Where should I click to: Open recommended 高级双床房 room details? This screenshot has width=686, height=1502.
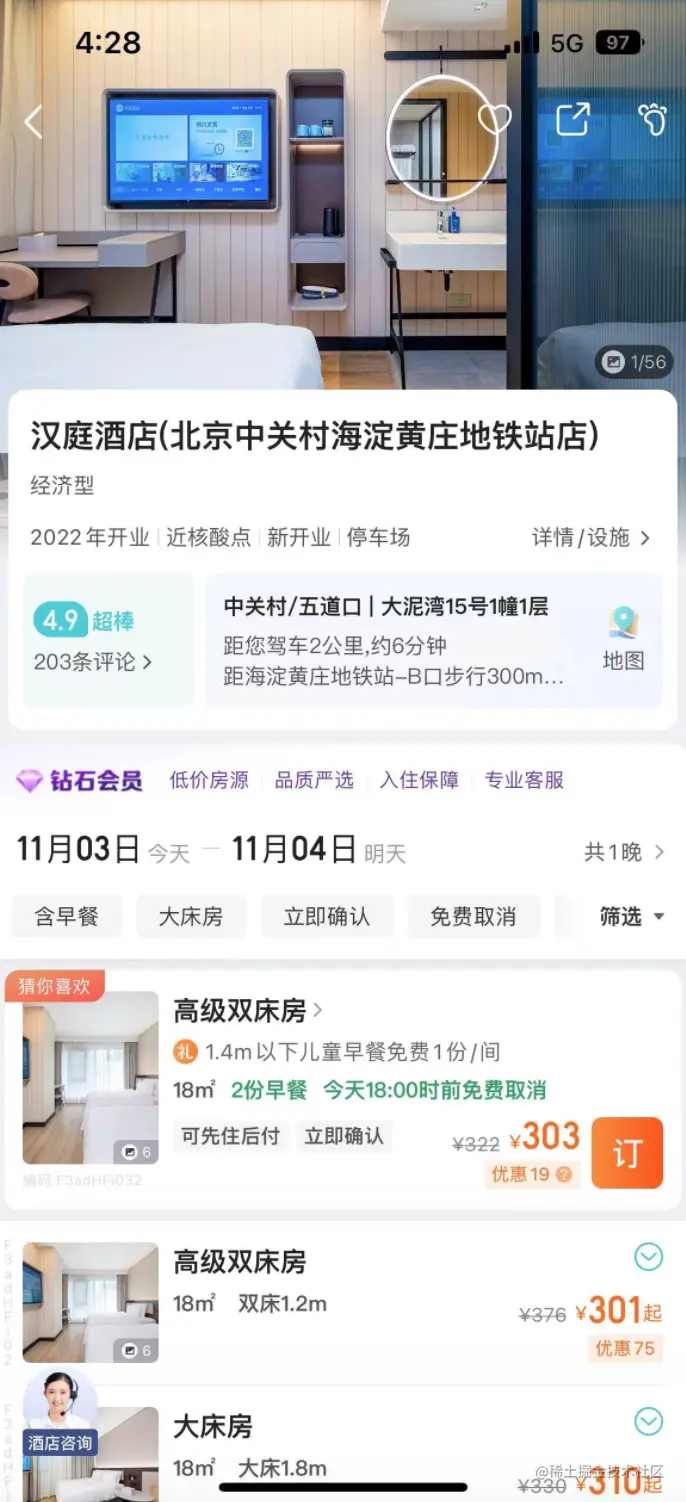click(x=247, y=1011)
